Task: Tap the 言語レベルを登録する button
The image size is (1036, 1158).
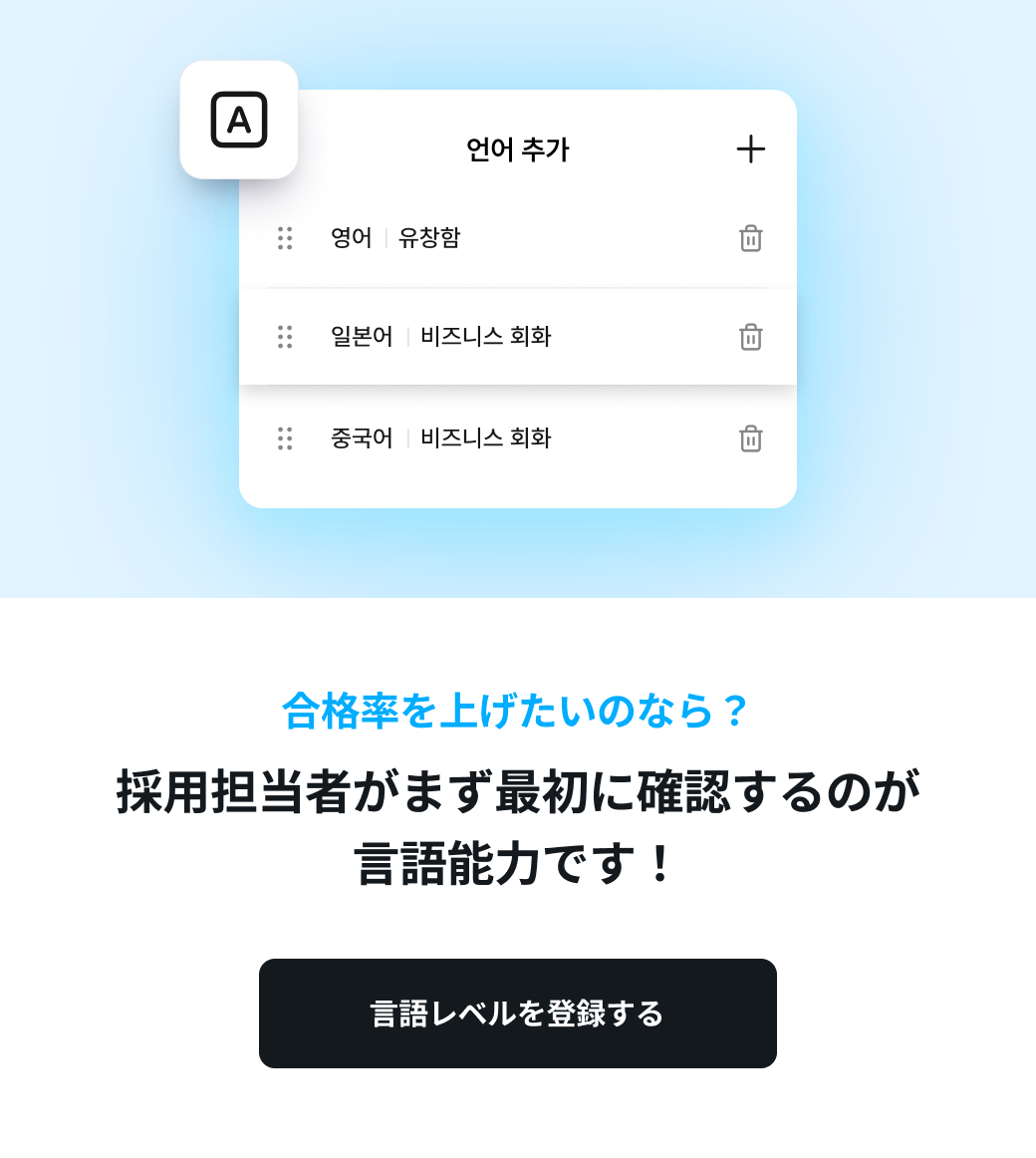Action: coord(517,1013)
